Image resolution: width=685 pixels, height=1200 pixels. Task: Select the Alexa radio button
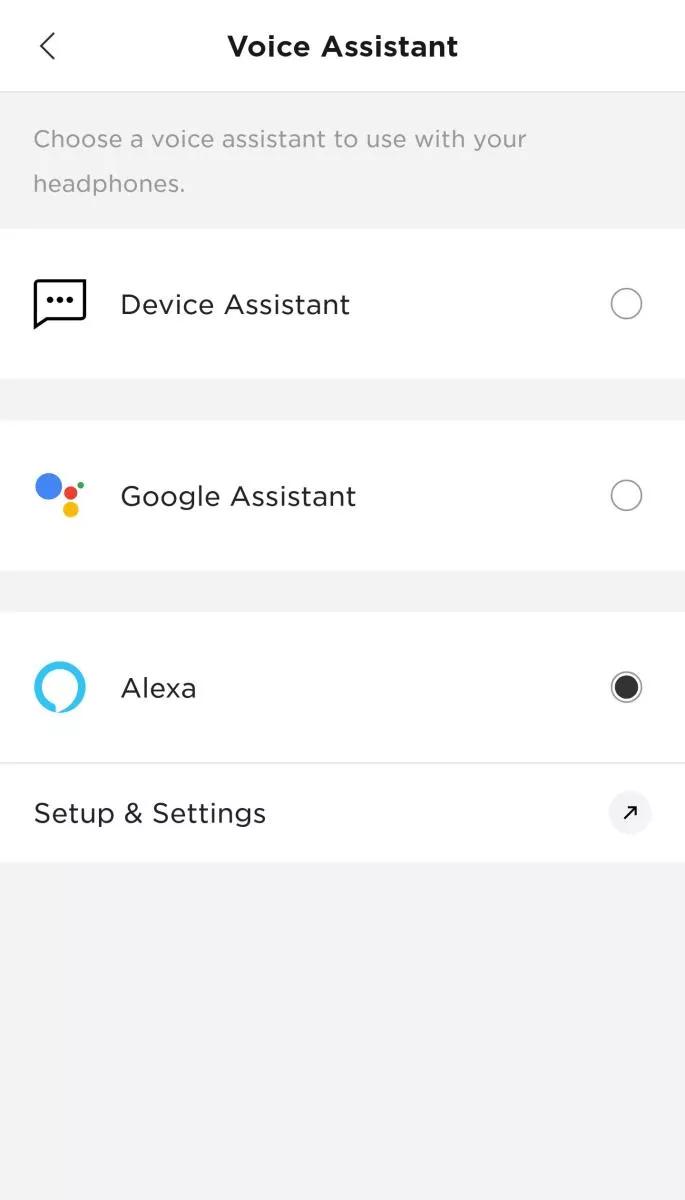(626, 688)
